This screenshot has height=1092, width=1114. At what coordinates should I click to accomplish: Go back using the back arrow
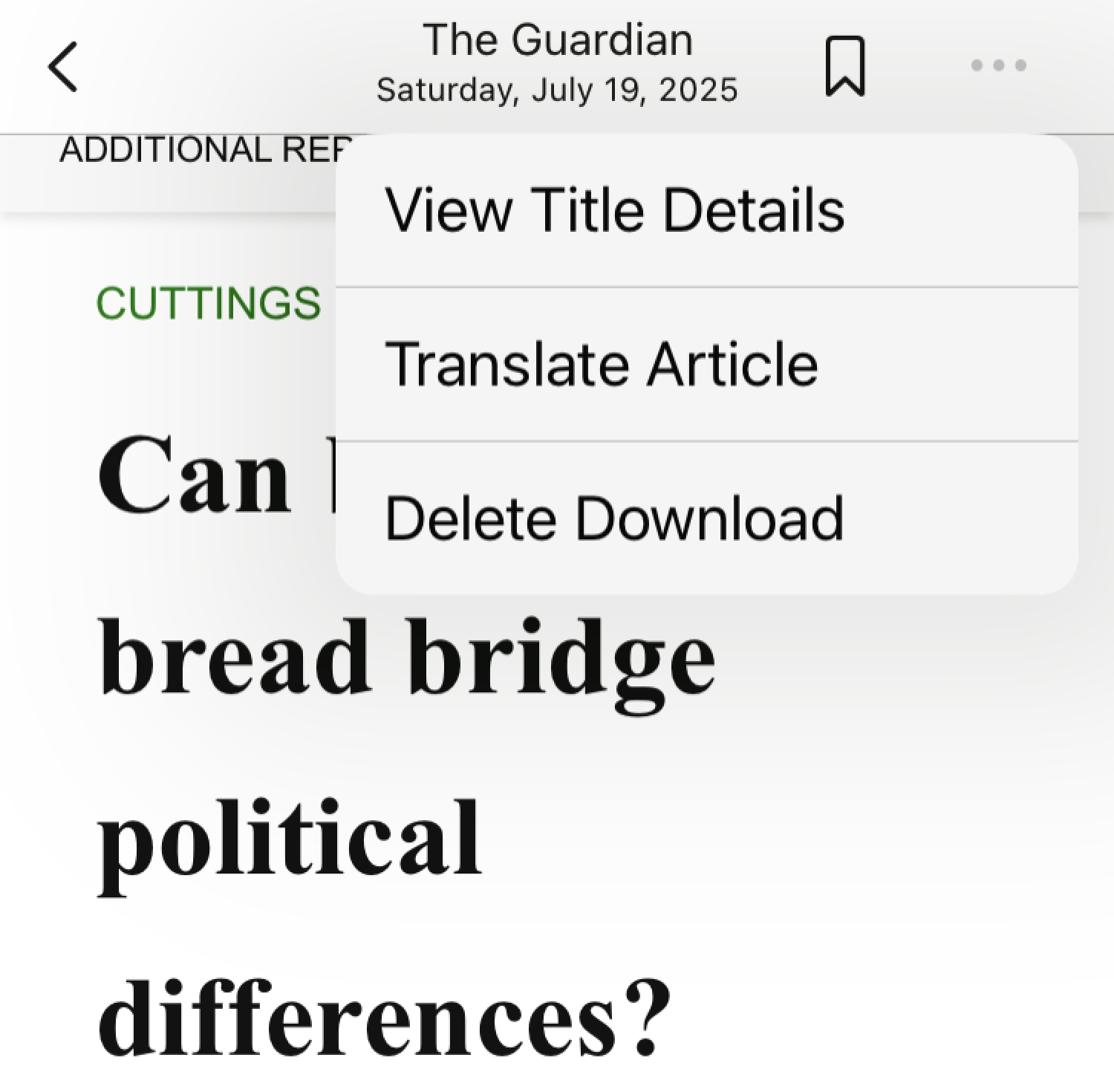64,67
